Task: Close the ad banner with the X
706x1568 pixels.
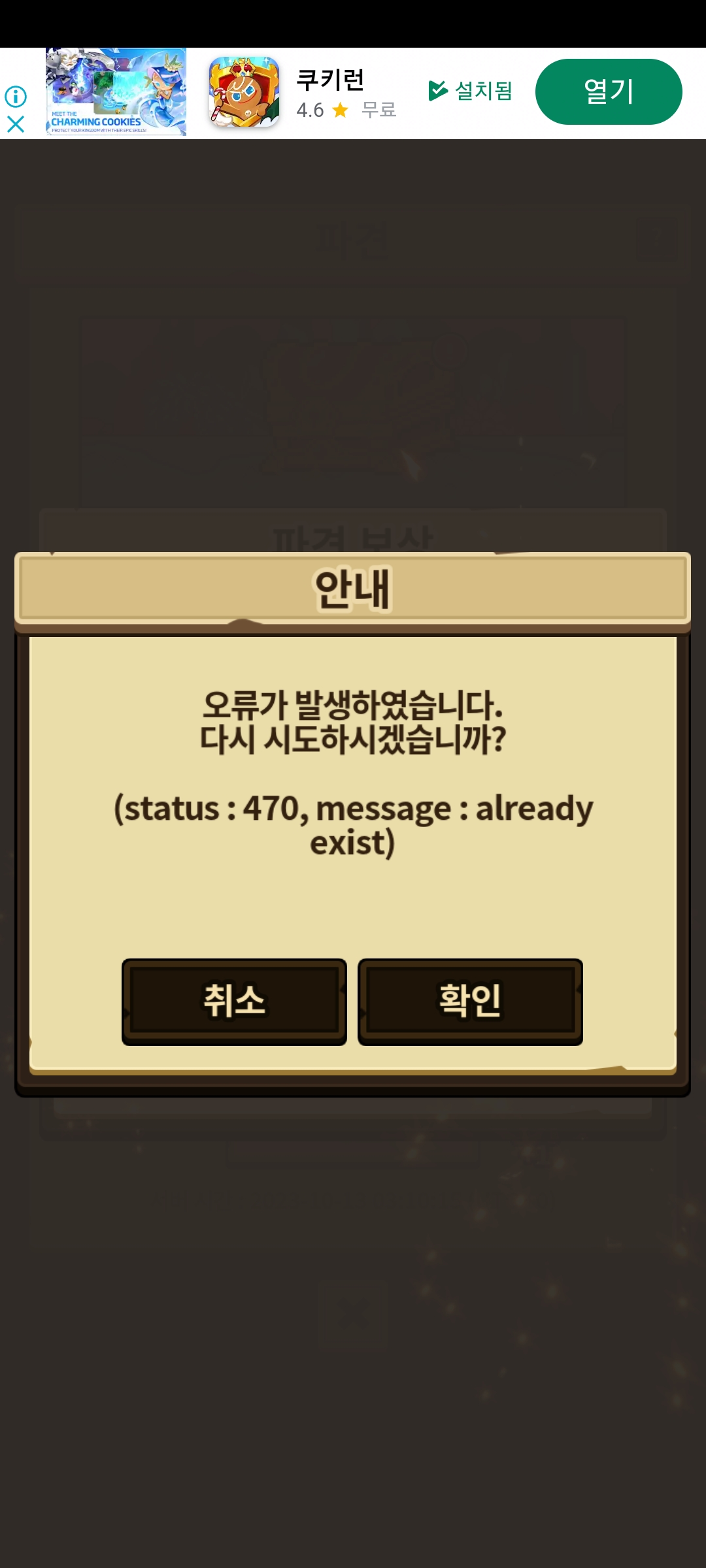Action: coord(16,124)
